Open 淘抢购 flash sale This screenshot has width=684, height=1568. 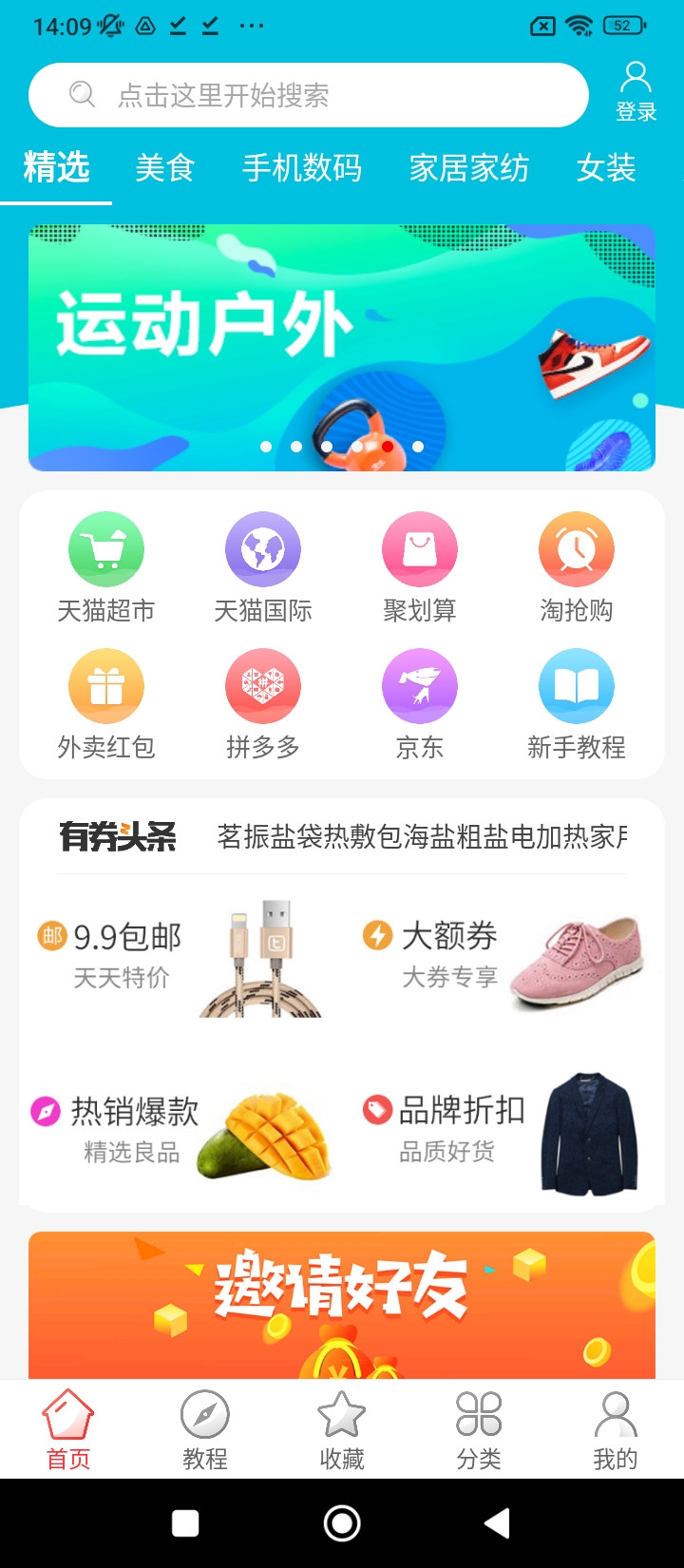tap(577, 567)
